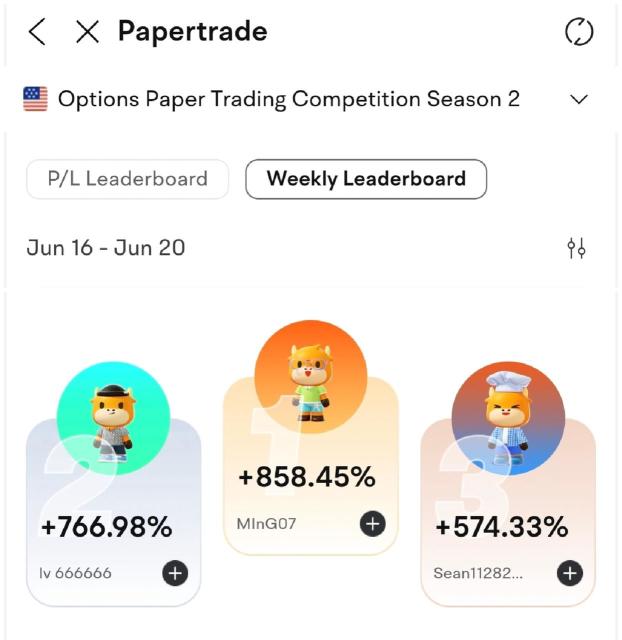
Task: Follow user Sean11282 with plus button
Action: click(569, 573)
